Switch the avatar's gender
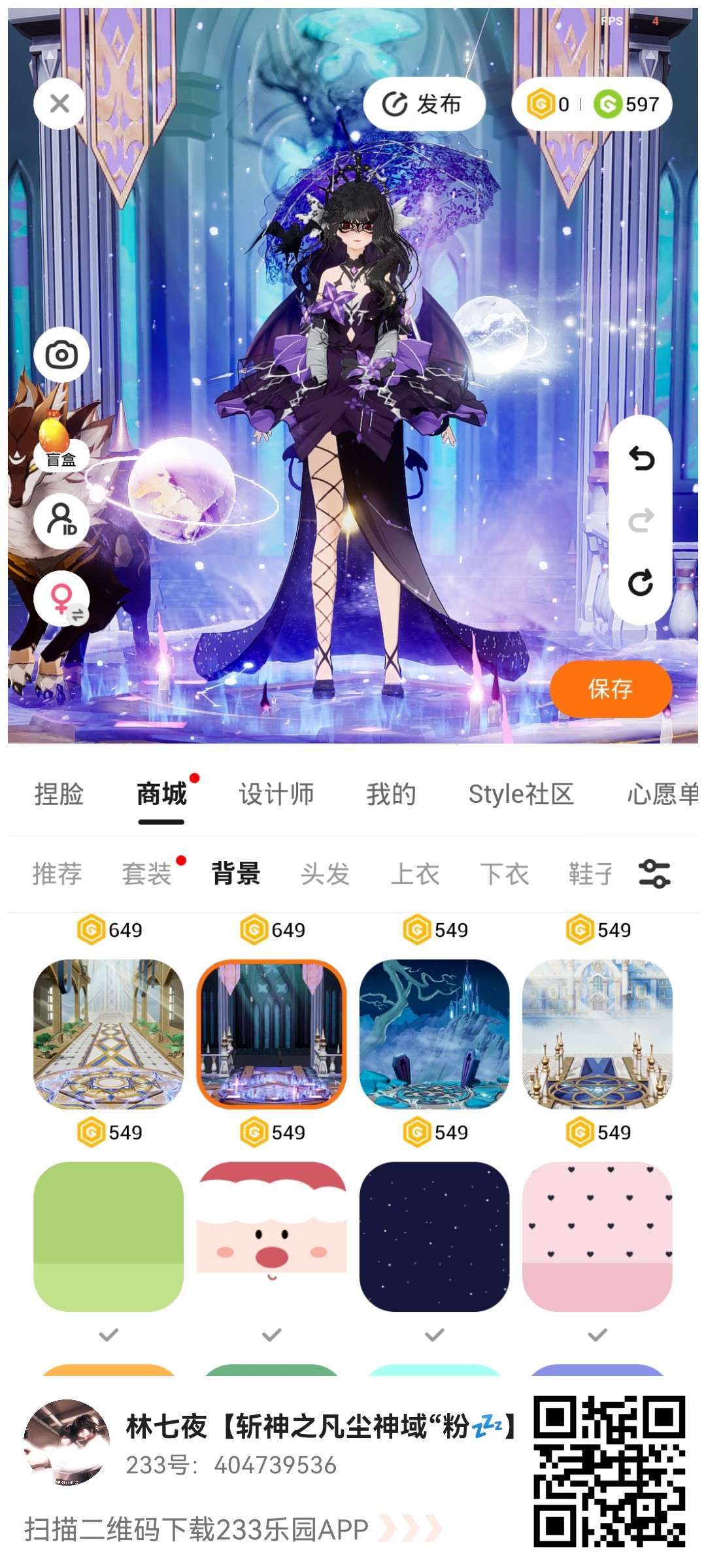 tap(61, 598)
